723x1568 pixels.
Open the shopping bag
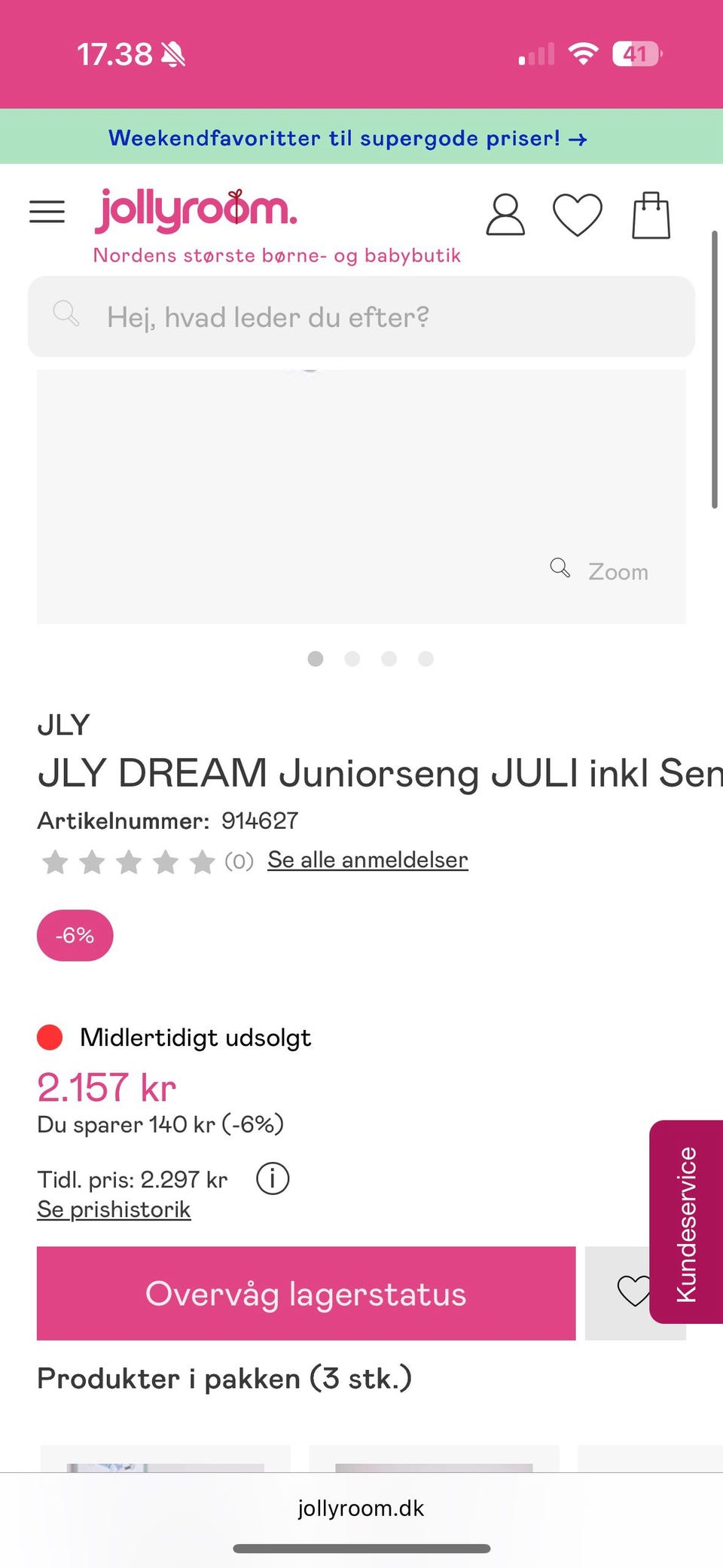(x=651, y=215)
